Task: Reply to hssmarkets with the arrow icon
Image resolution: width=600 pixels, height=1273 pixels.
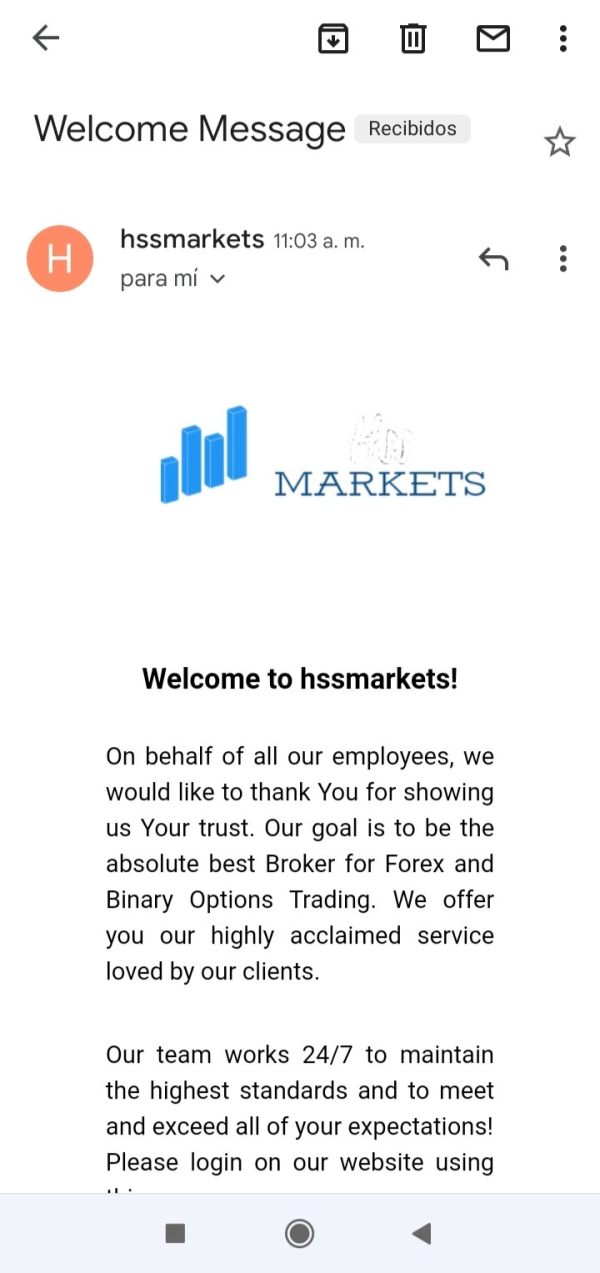Action: (493, 259)
